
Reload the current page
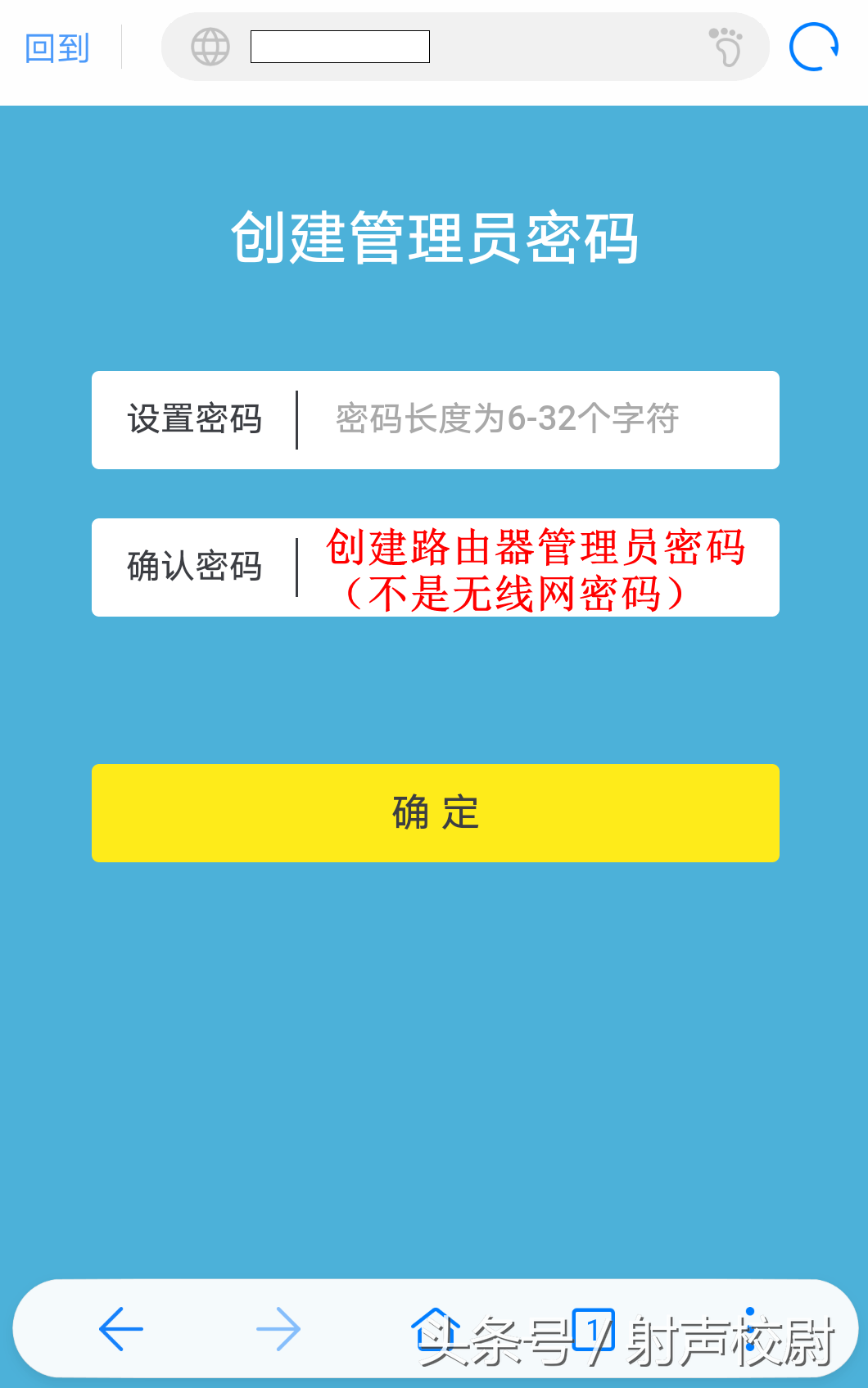pyautogui.click(x=813, y=47)
